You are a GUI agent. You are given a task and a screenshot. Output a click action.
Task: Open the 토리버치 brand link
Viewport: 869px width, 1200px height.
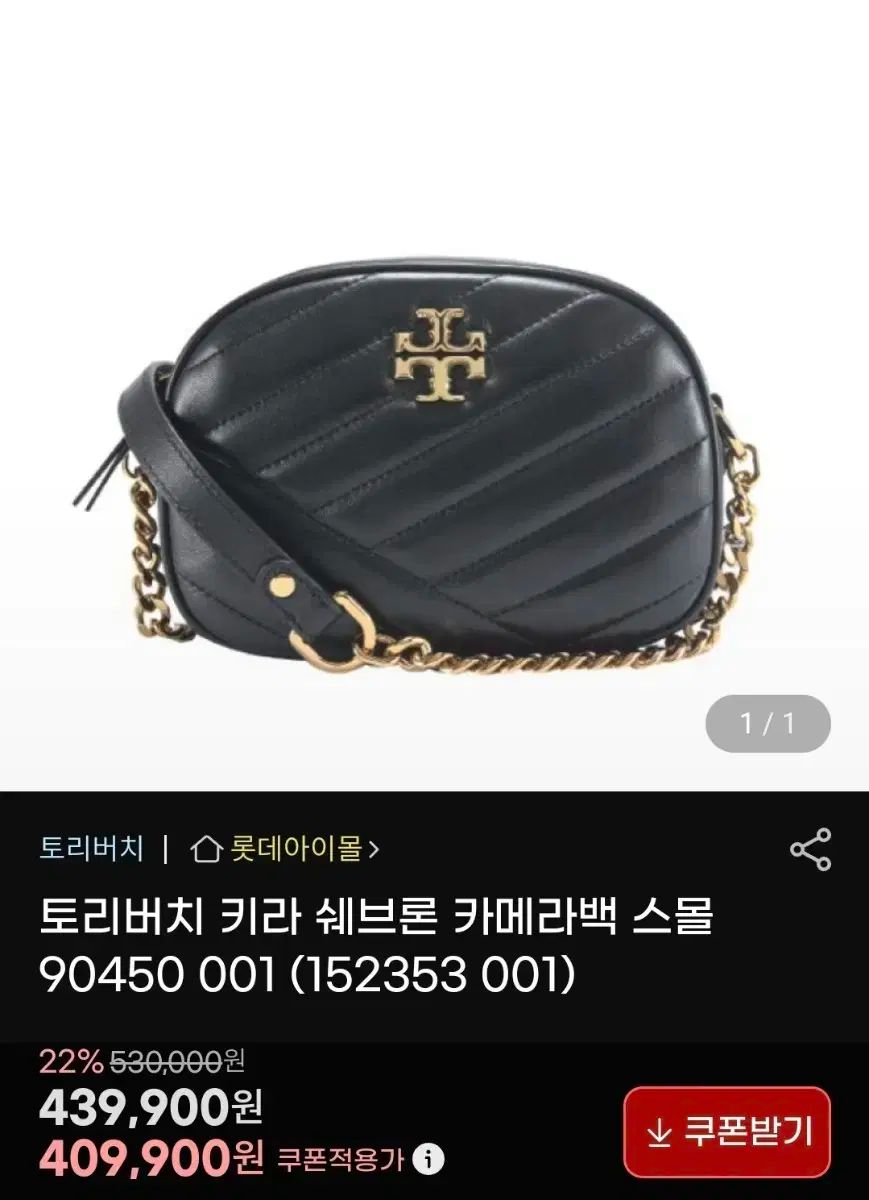pyautogui.click(x=91, y=849)
